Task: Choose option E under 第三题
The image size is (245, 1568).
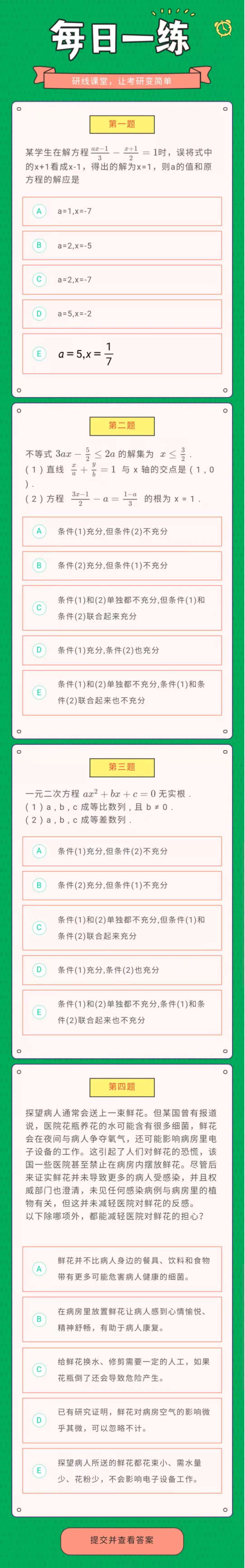Action: [121, 1012]
